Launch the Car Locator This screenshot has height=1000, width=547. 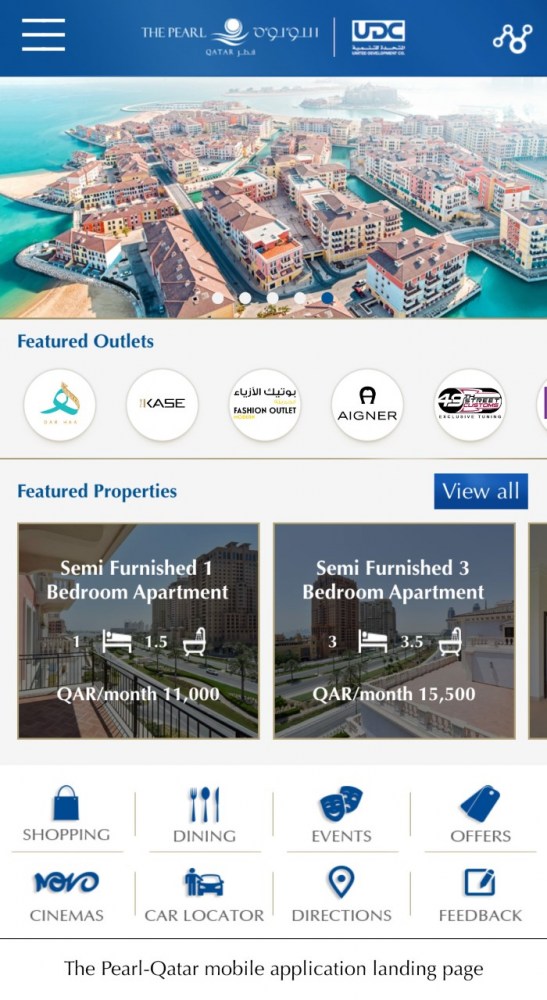(x=204, y=895)
